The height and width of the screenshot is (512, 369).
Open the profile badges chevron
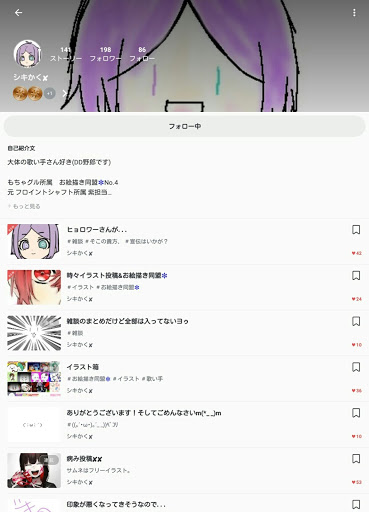[64, 93]
